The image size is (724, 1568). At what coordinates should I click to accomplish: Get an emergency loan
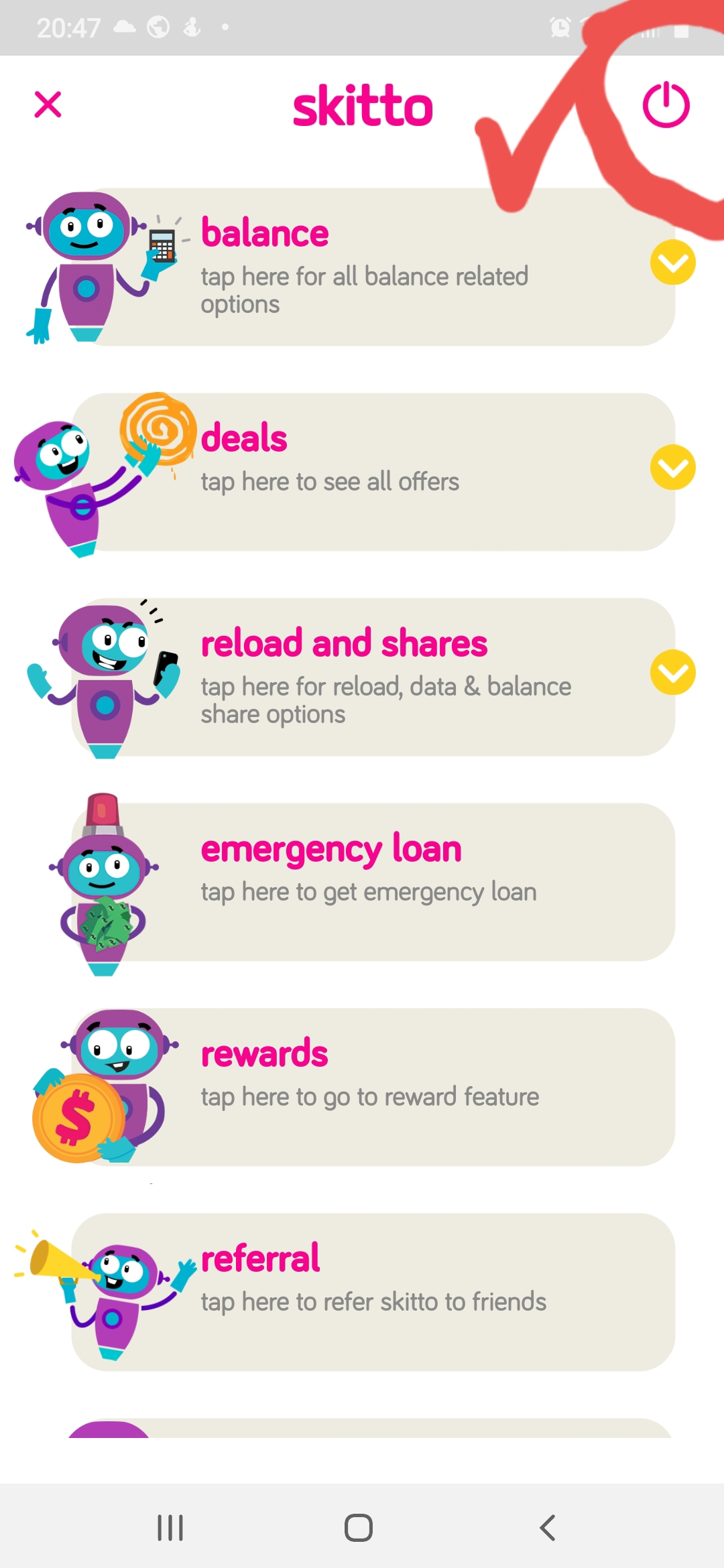(x=375, y=882)
